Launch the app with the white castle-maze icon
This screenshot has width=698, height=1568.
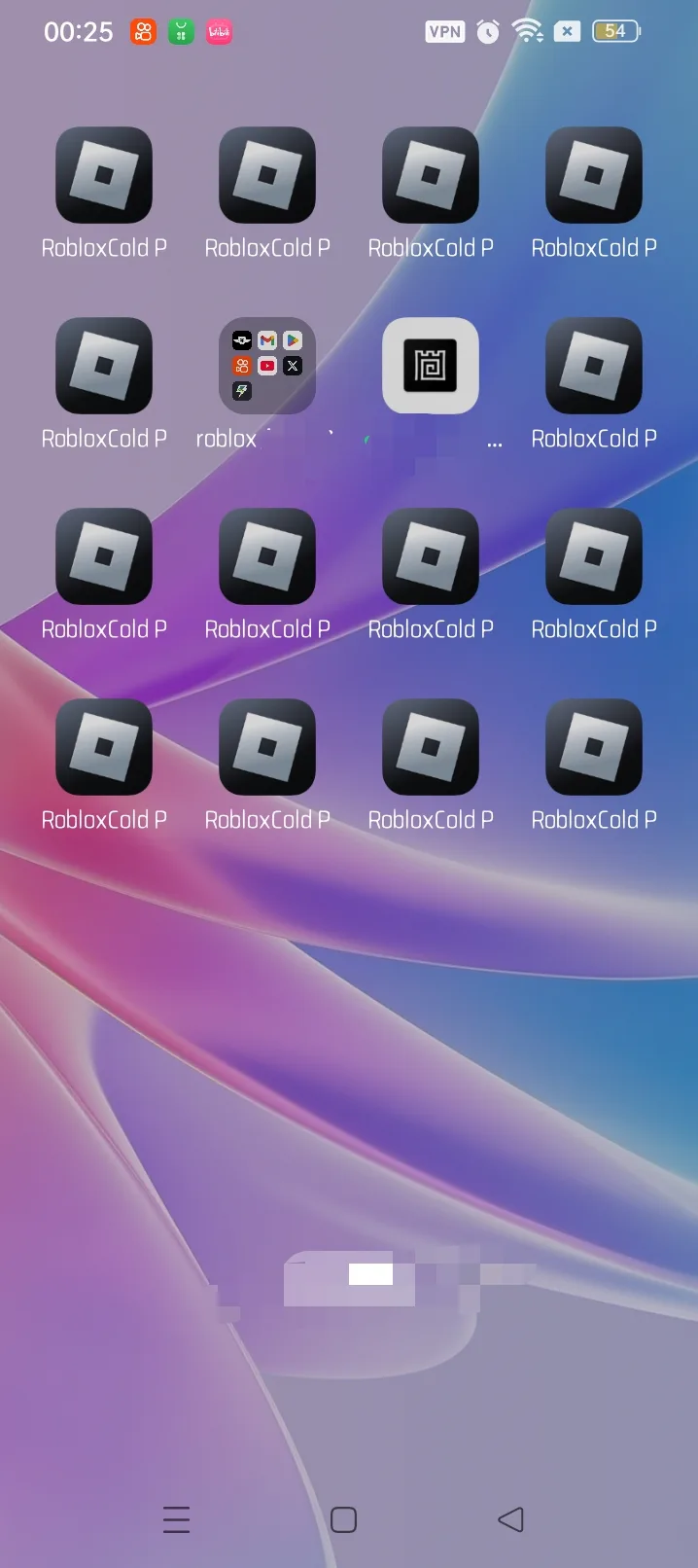(431, 366)
